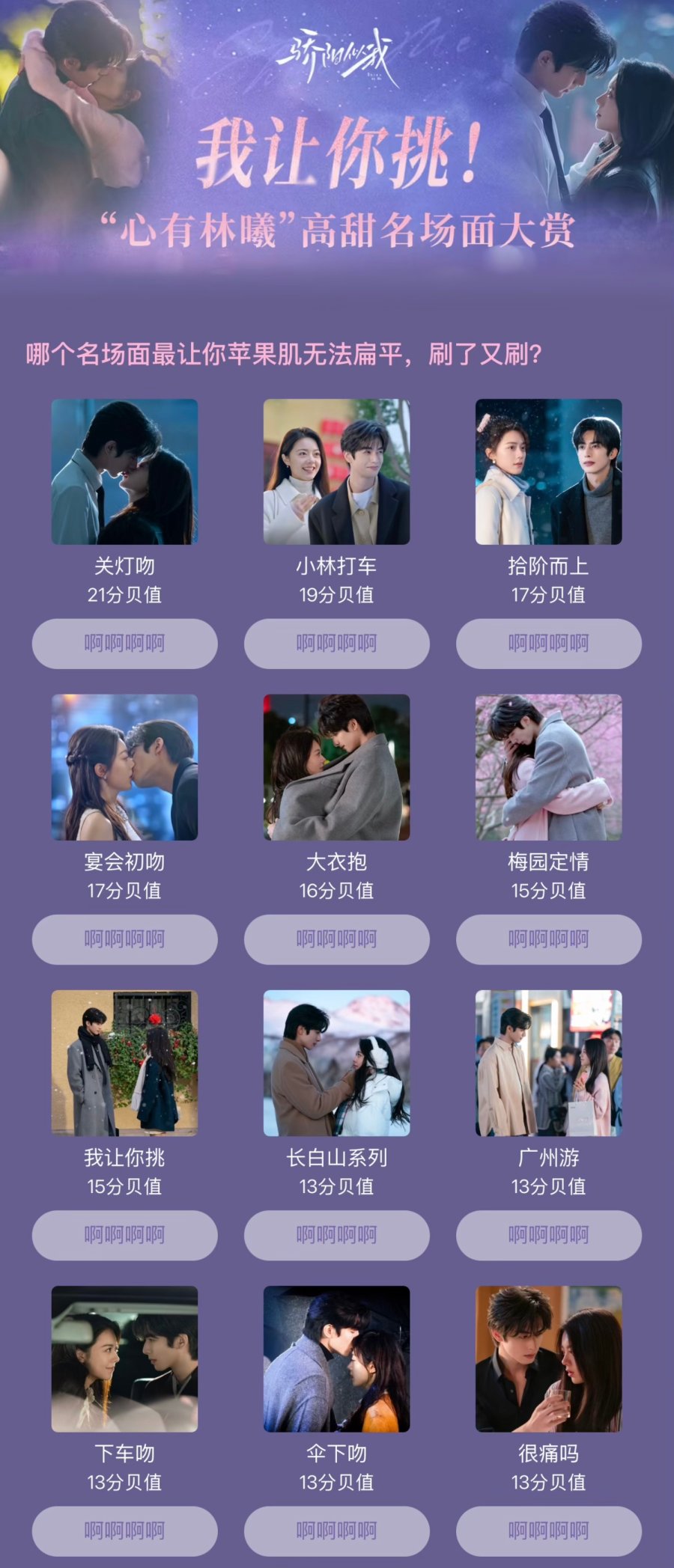This screenshot has height=1568, width=674.
Task: Vote 啊啊啊啊 for 关灯吻
Action: click(x=124, y=643)
